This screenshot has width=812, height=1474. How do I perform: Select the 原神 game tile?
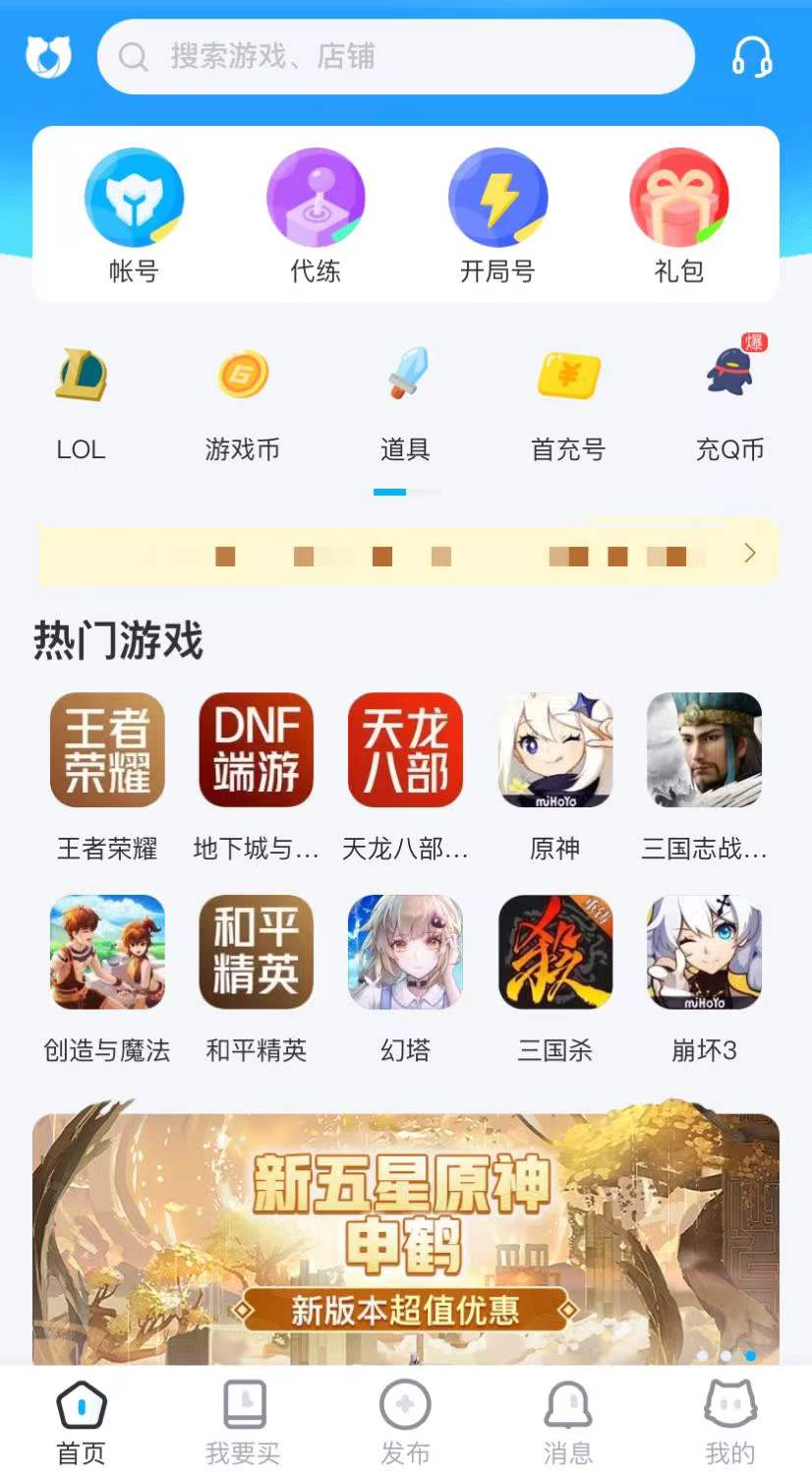pos(555,750)
